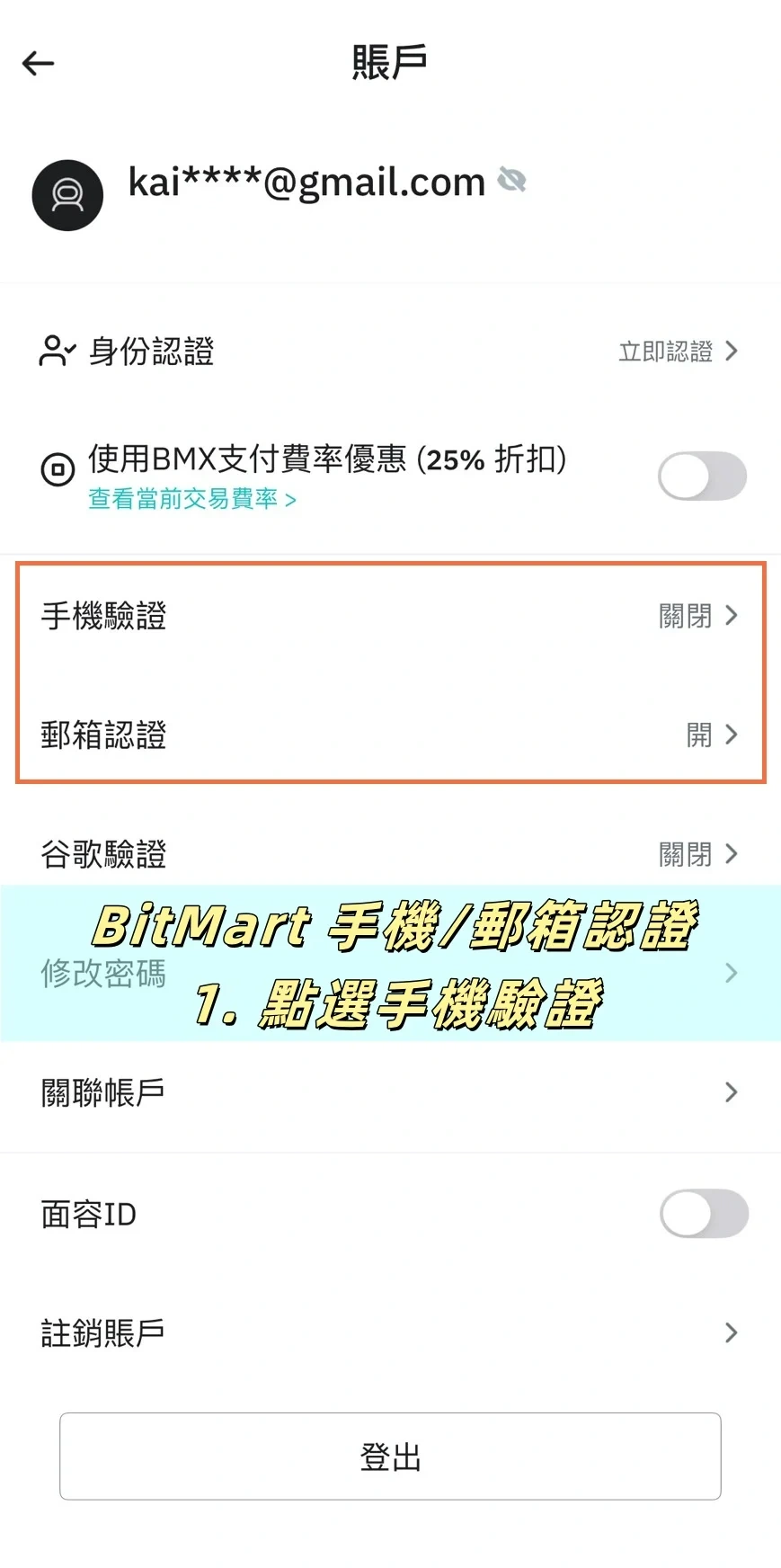Turn on the 面容ID face recognition switch
This screenshot has height=1568, width=781.
click(704, 1214)
